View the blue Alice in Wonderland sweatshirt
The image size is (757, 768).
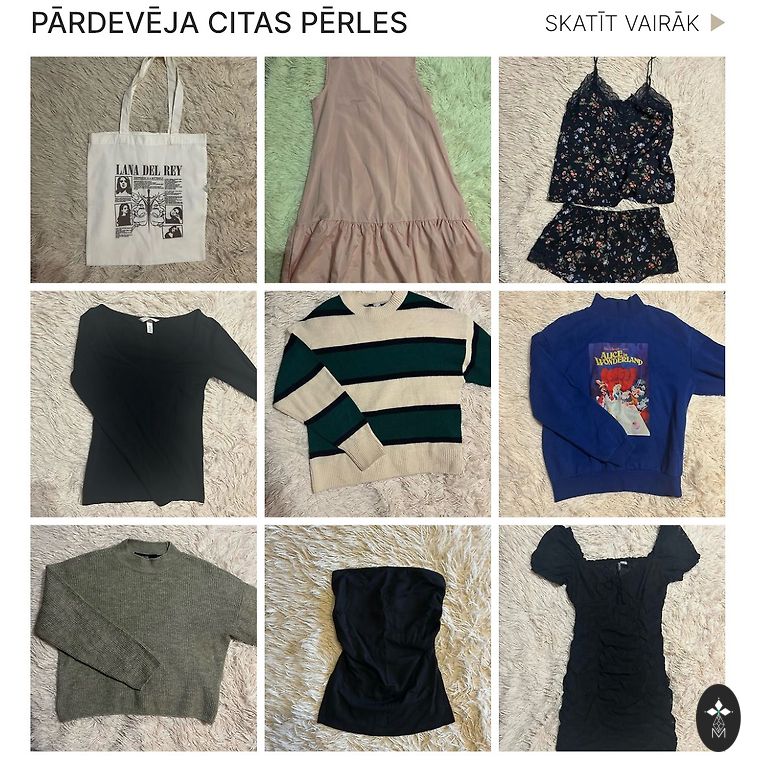pos(611,403)
